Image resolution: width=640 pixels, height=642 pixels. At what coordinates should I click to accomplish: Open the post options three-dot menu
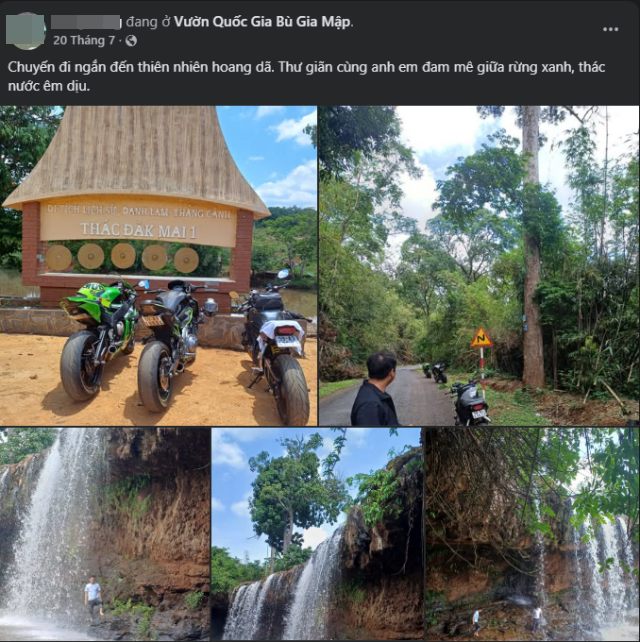point(610,29)
